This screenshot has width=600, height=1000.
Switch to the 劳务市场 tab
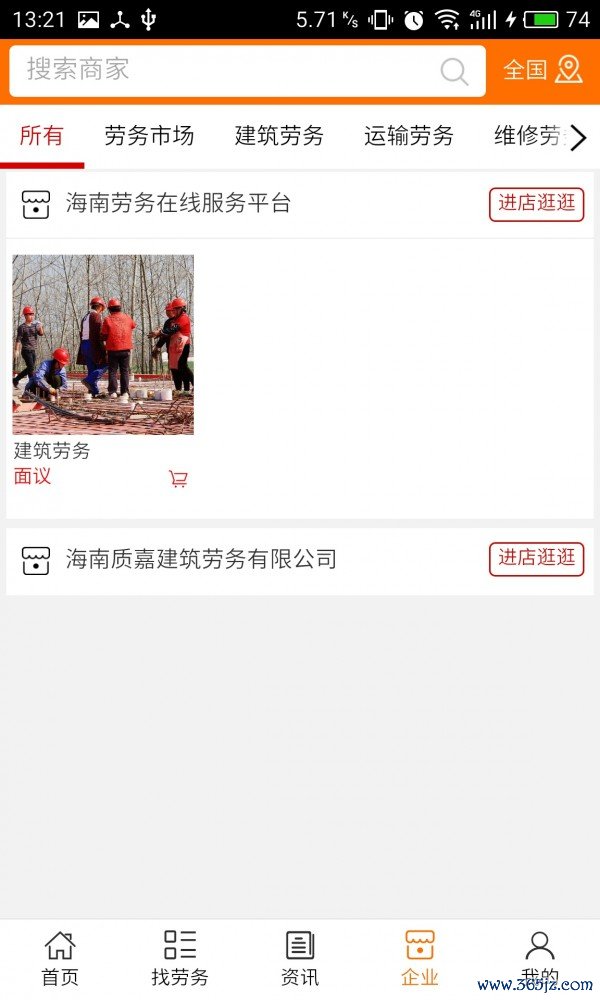click(149, 137)
